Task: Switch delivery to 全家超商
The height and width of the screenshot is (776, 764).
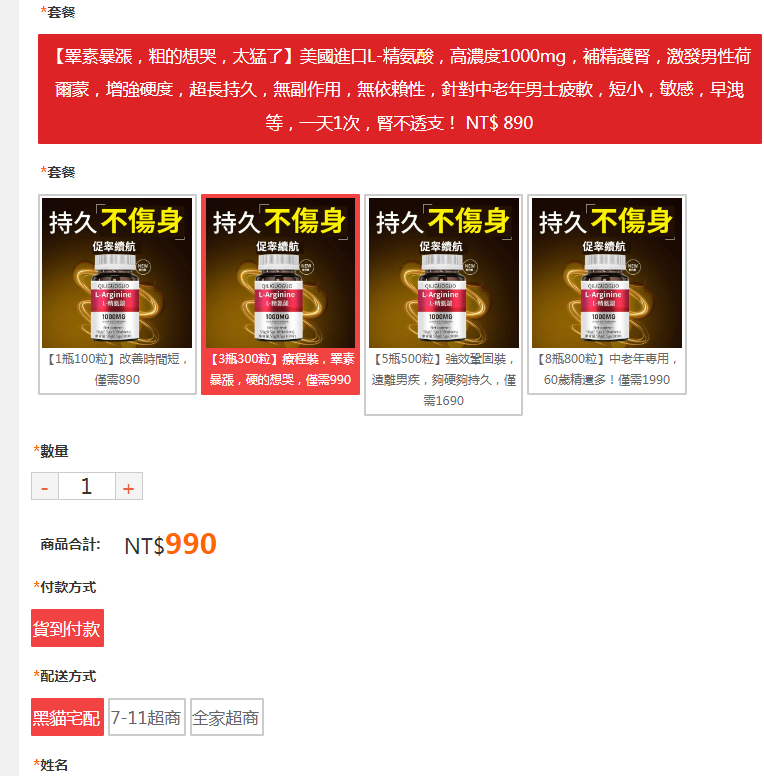Action: point(226,717)
